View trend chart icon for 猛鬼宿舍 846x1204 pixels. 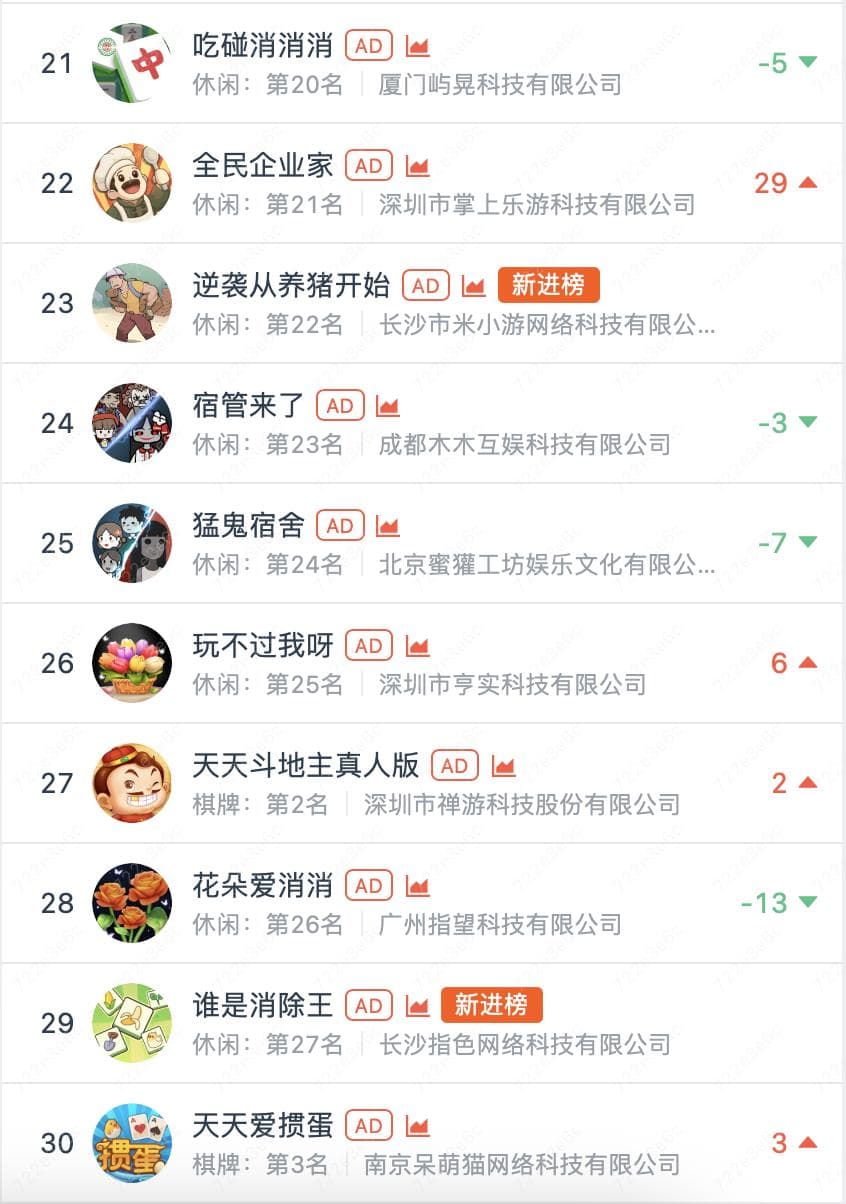coord(388,526)
